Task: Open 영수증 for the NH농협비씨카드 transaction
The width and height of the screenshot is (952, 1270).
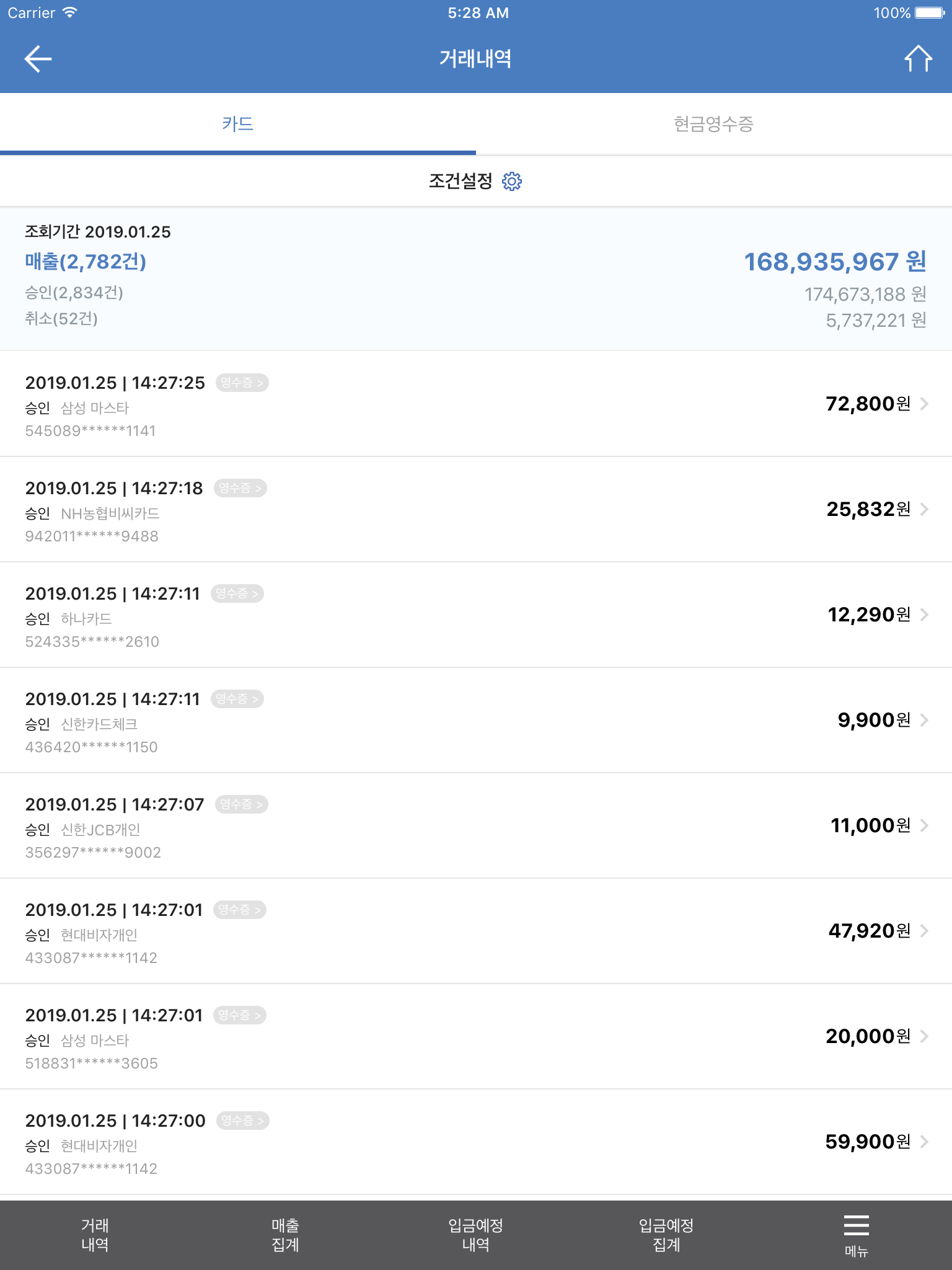Action: (240, 488)
